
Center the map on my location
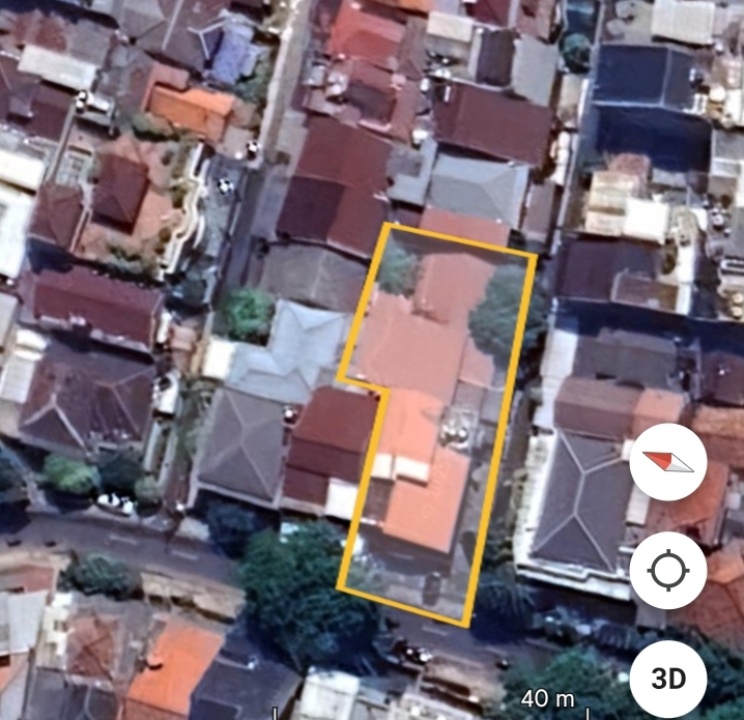coord(668,571)
